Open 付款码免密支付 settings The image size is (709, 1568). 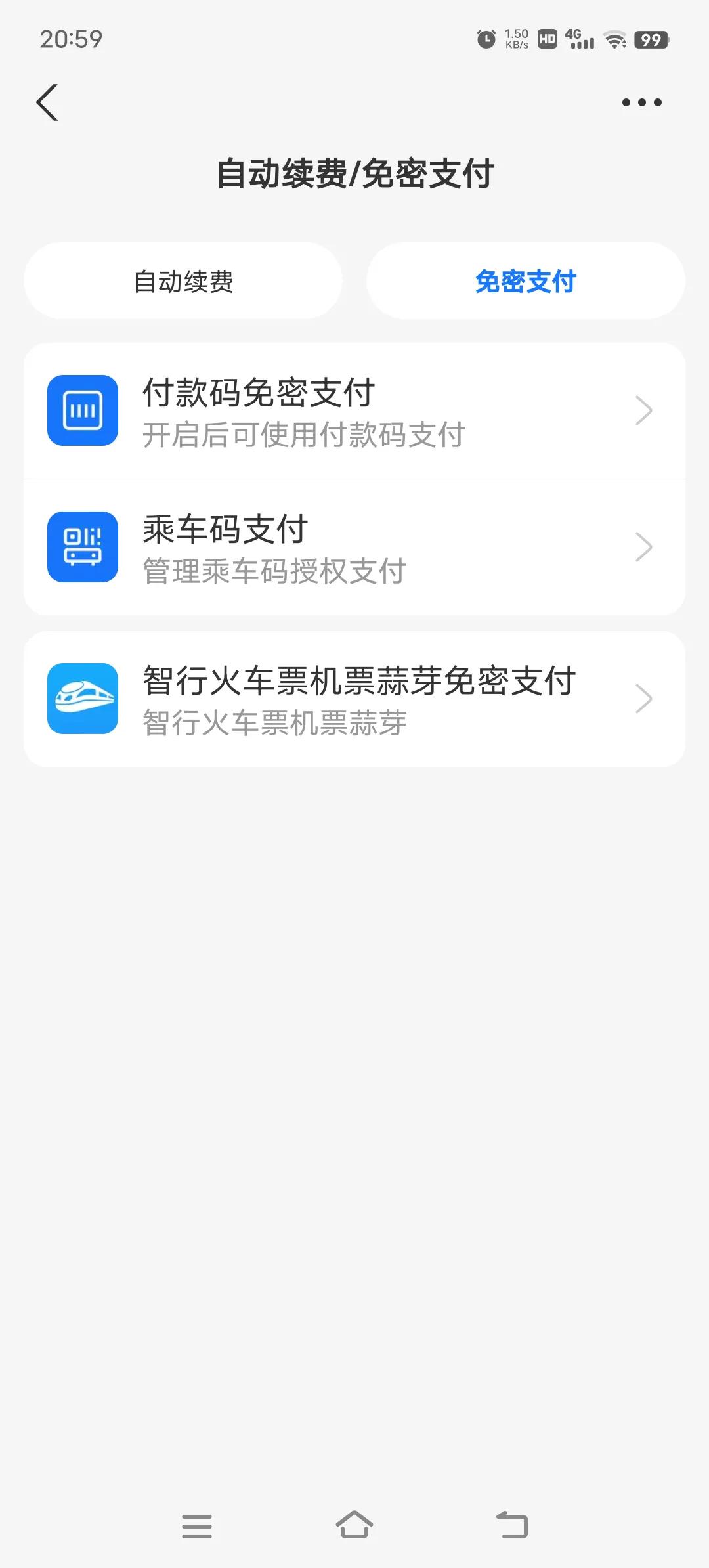[x=354, y=411]
